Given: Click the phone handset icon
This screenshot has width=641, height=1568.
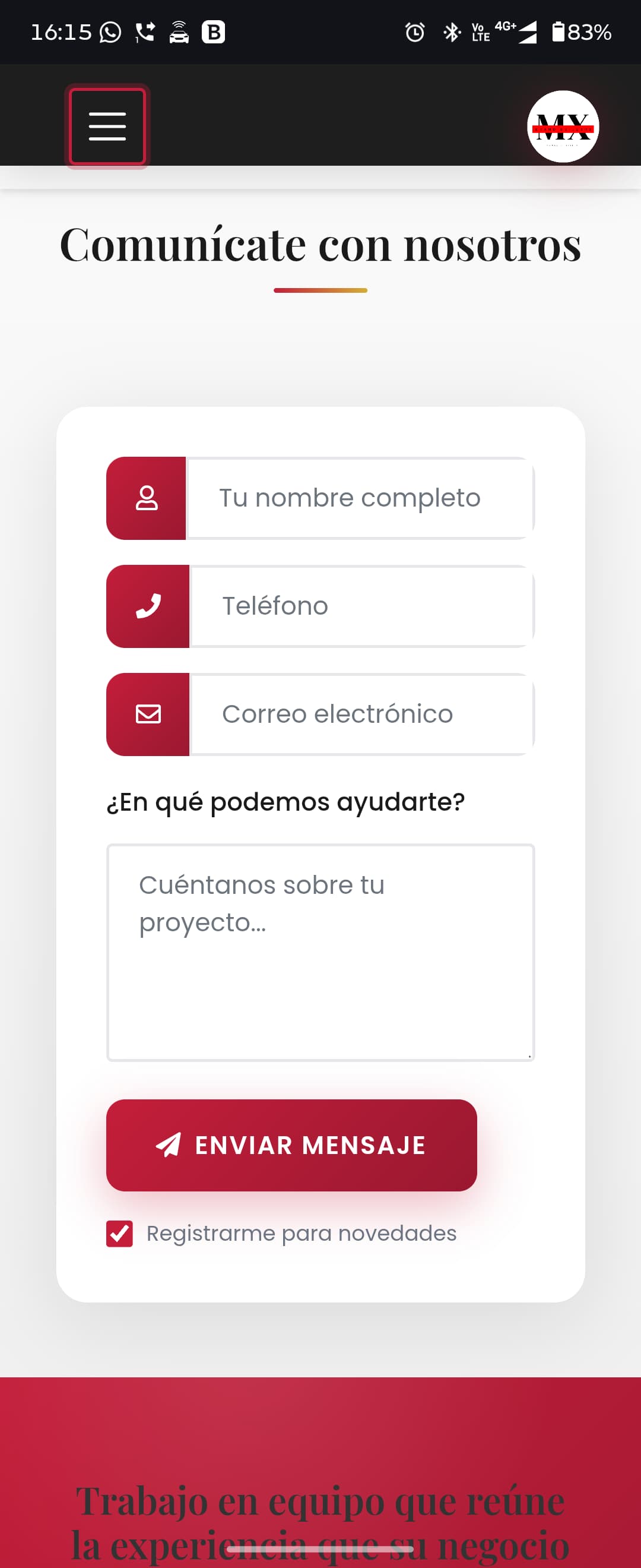Looking at the screenshot, I should (x=148, y=606).
